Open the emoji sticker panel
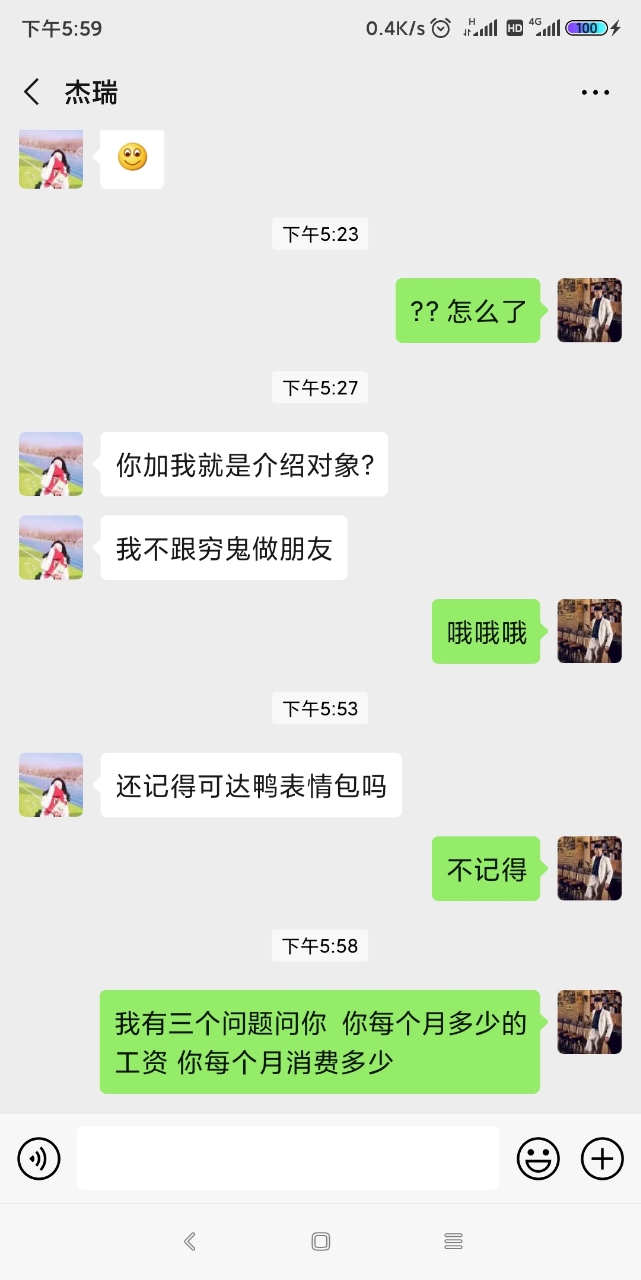 pyautogui.click(x=538, y=1159)
